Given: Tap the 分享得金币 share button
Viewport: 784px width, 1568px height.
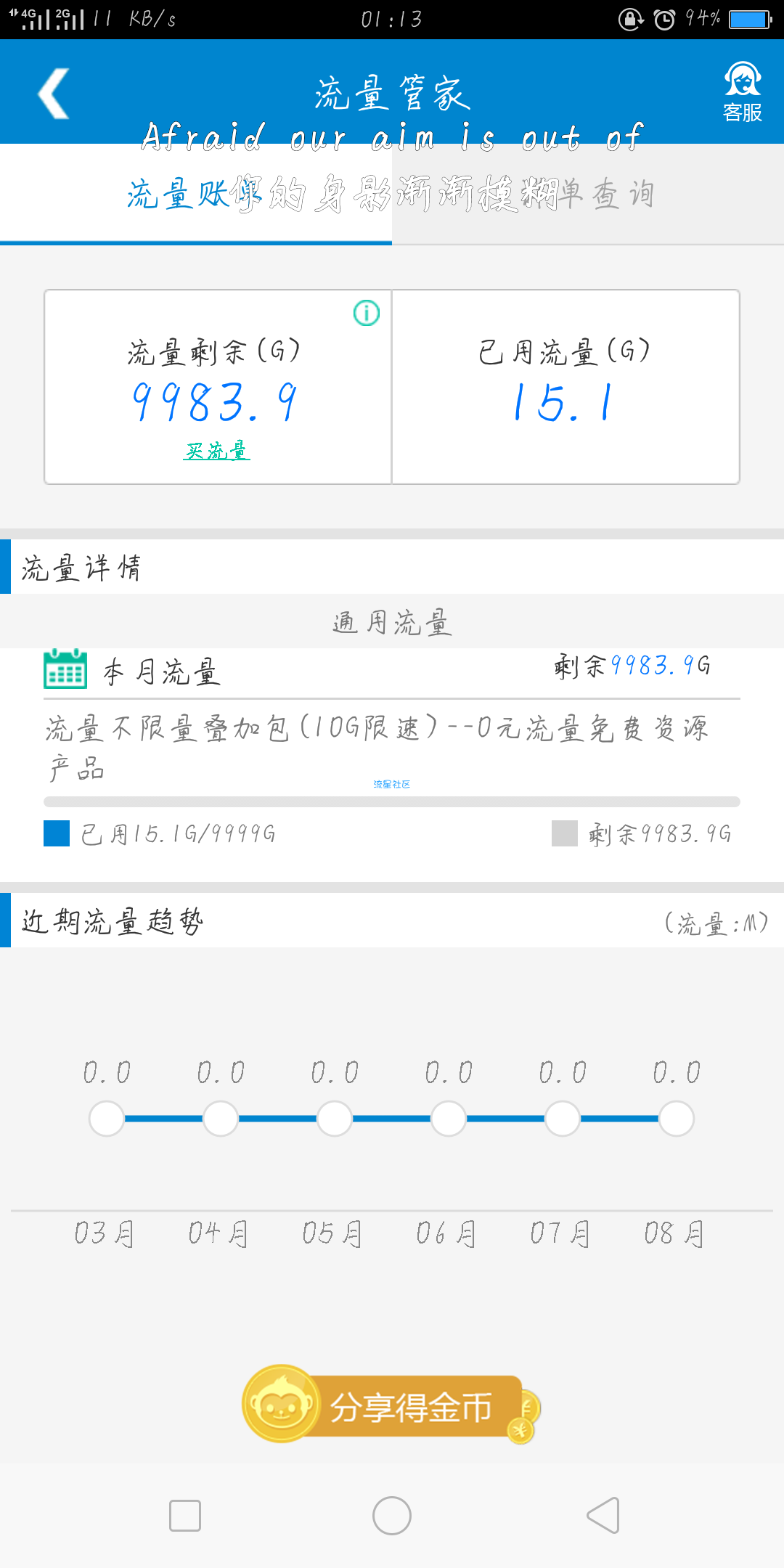Looking at the screenshot, I should (x=391, y=1406).
